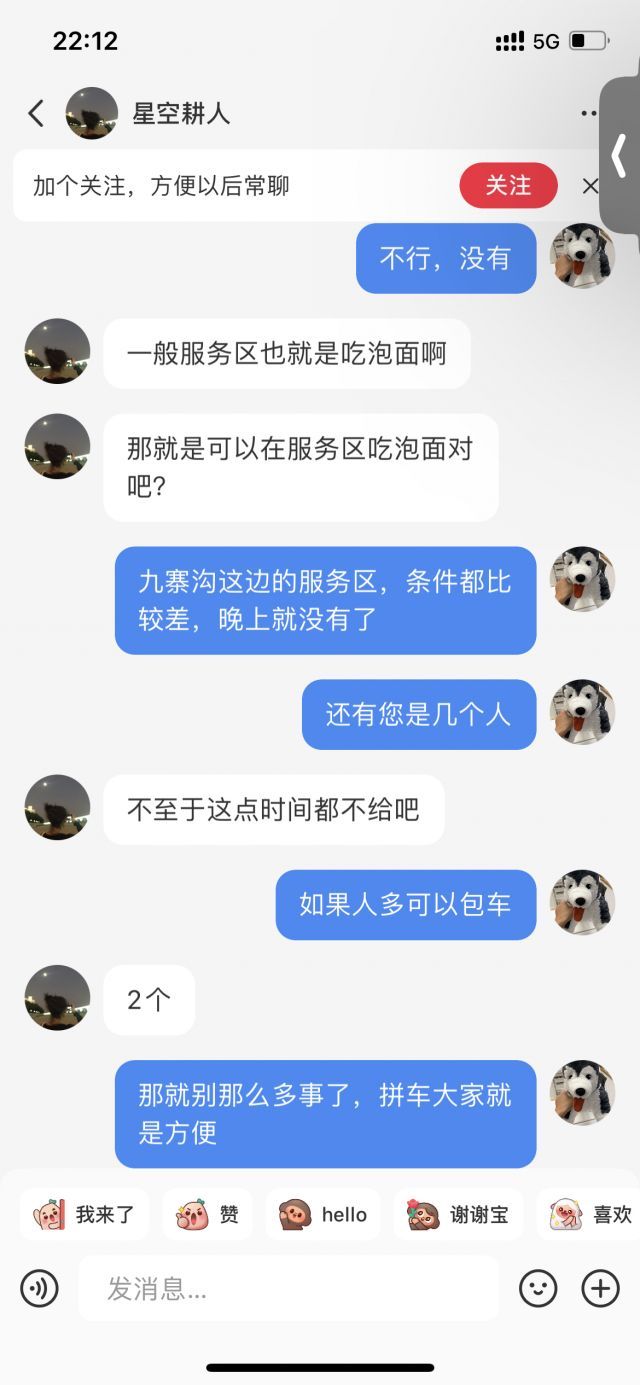This screenshot has width=640, height=1385.
Task: Expand the side panel arrow handle
Action: (x=620, y=155)
